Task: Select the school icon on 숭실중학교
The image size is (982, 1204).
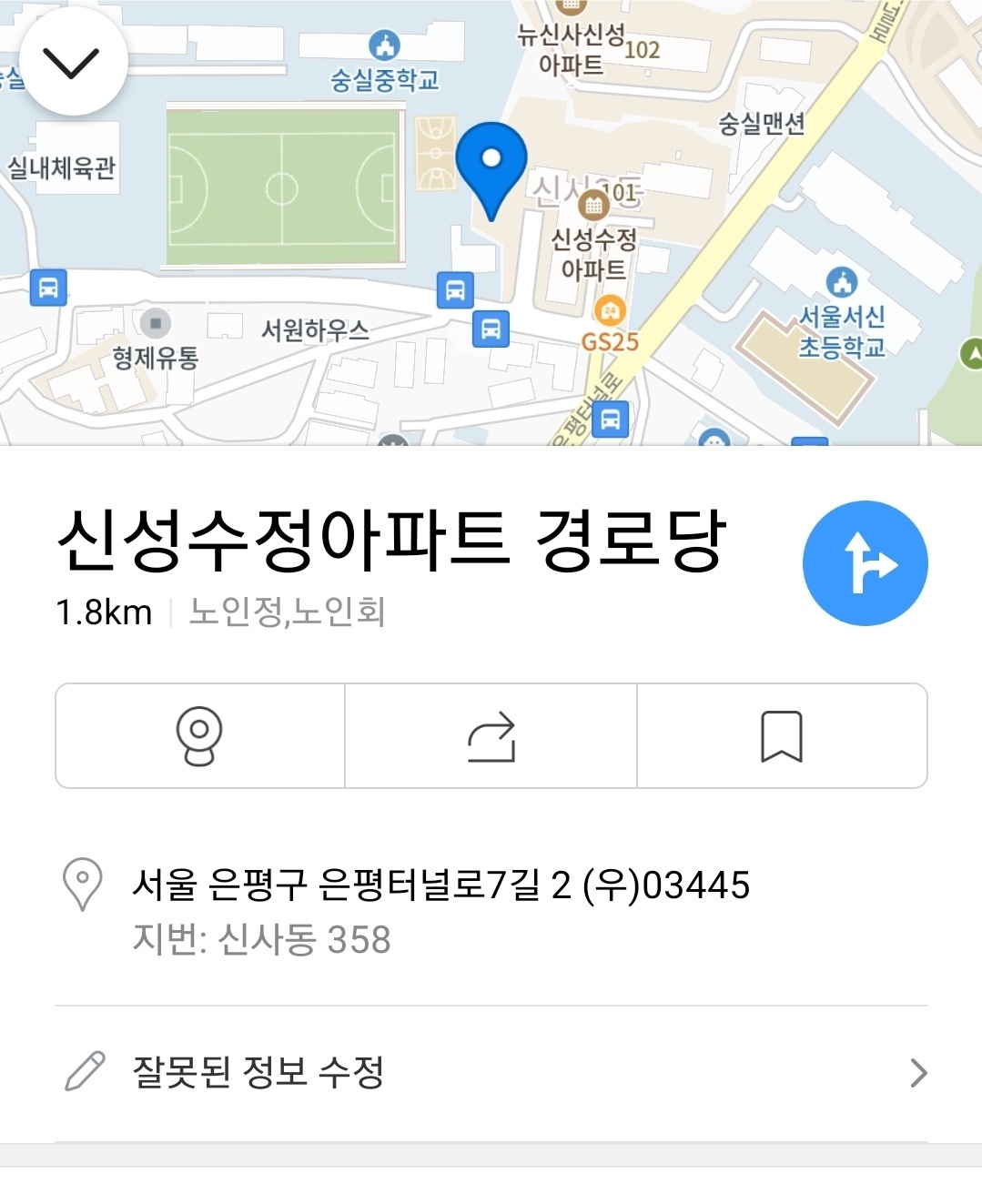Action: point(385,44)
